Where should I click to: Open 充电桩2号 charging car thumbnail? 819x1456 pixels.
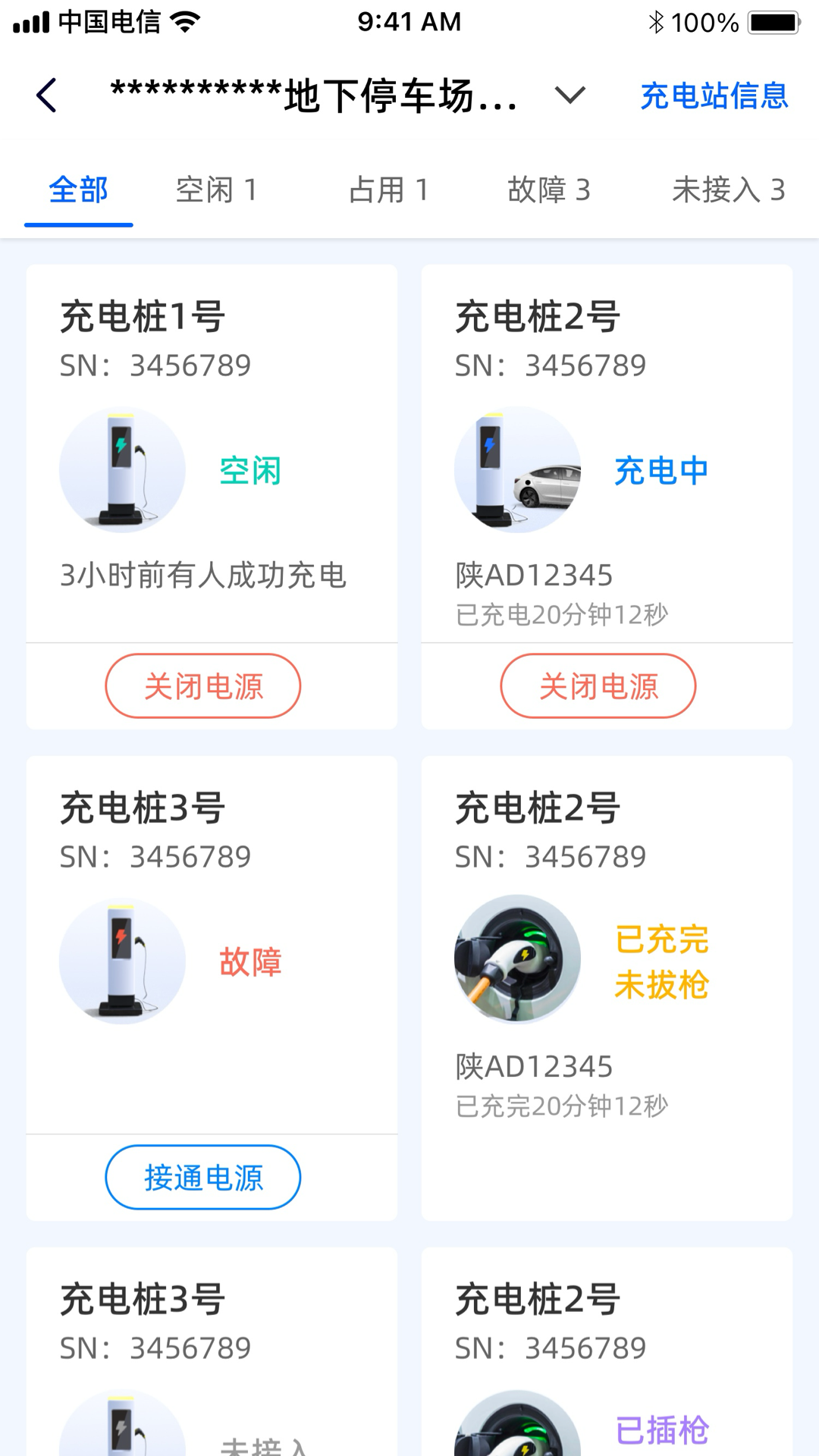pos(518,469)
